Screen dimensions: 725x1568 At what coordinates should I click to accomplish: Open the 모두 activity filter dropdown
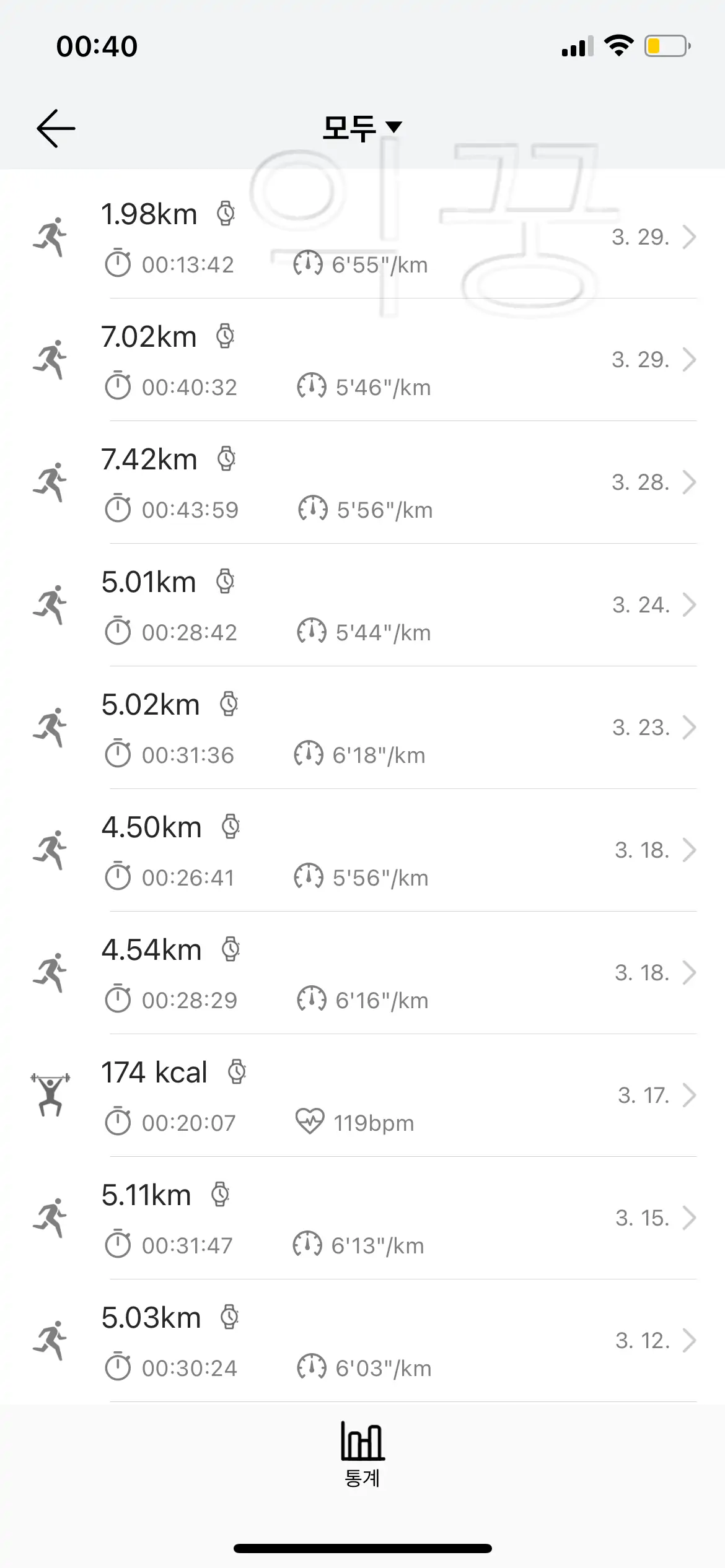coord(362,128)
